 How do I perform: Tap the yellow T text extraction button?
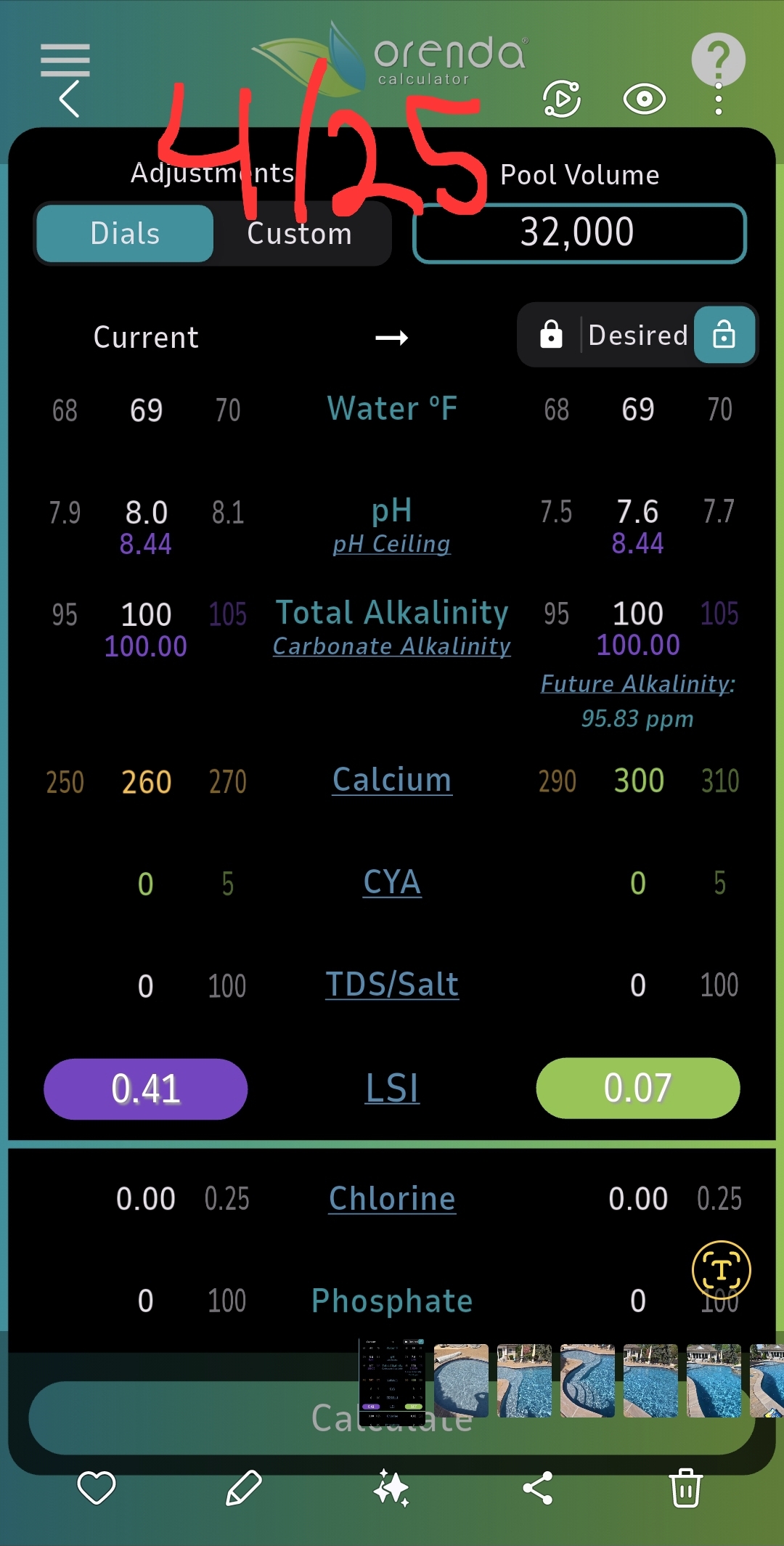point(721,1269)
